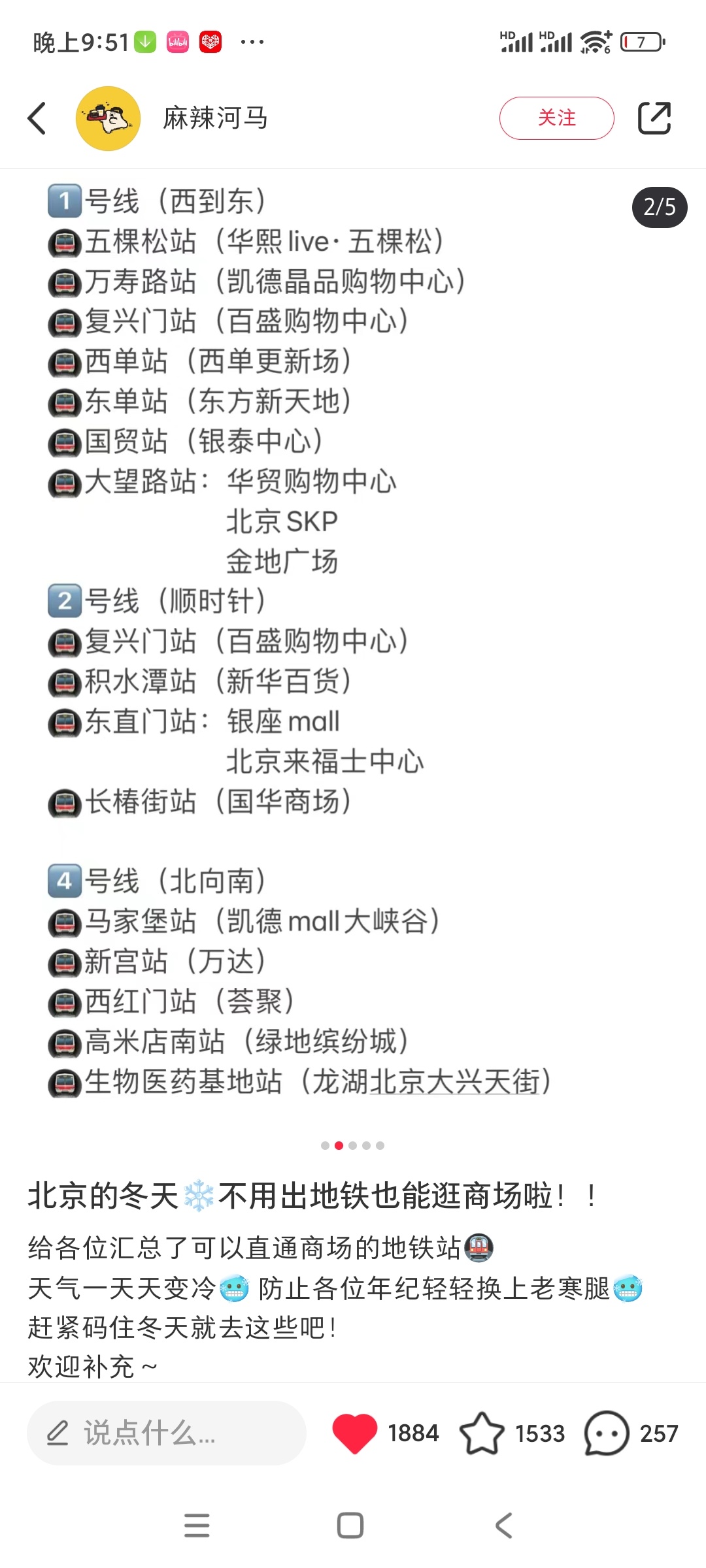Save post with the star icon

(x=482, y=1433)
